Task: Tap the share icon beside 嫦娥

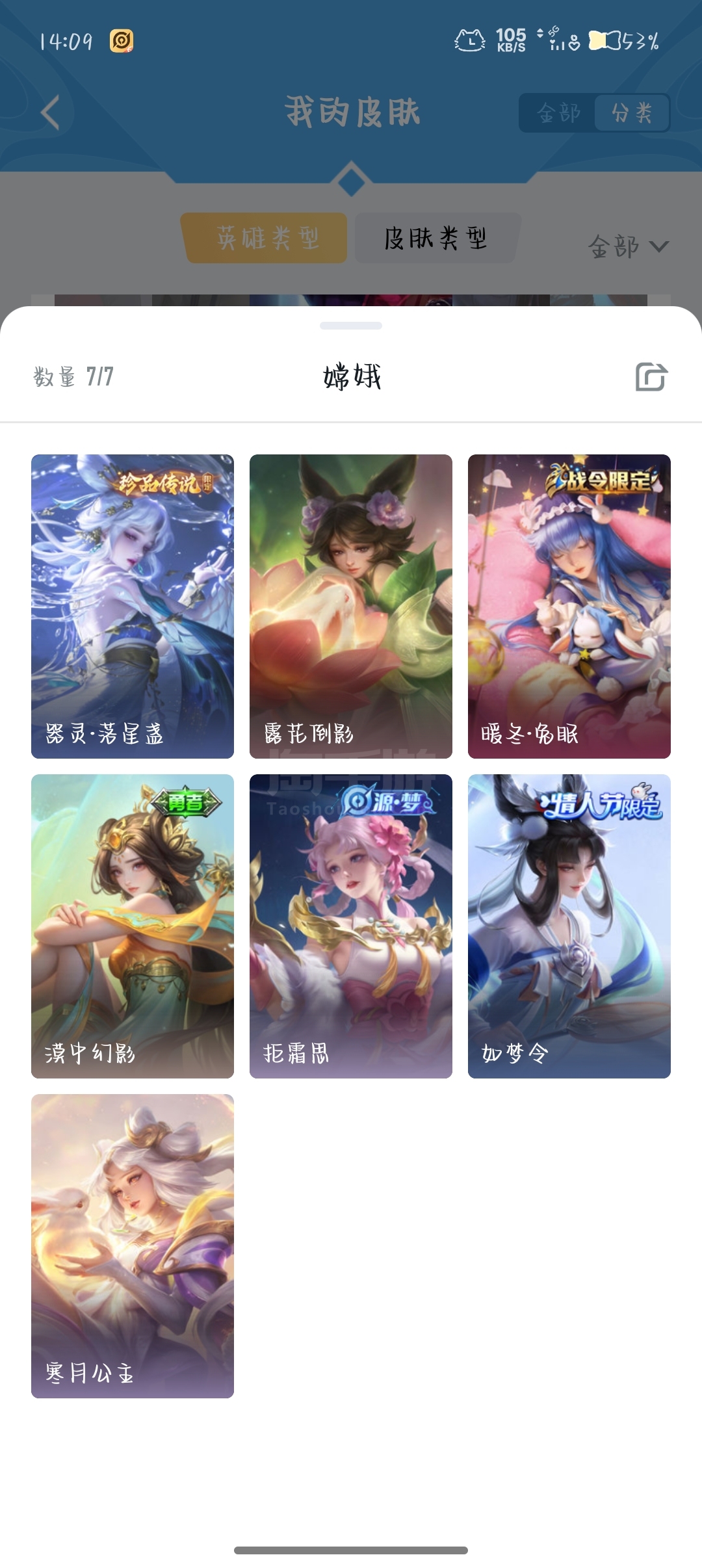Action: pos(651,376)
